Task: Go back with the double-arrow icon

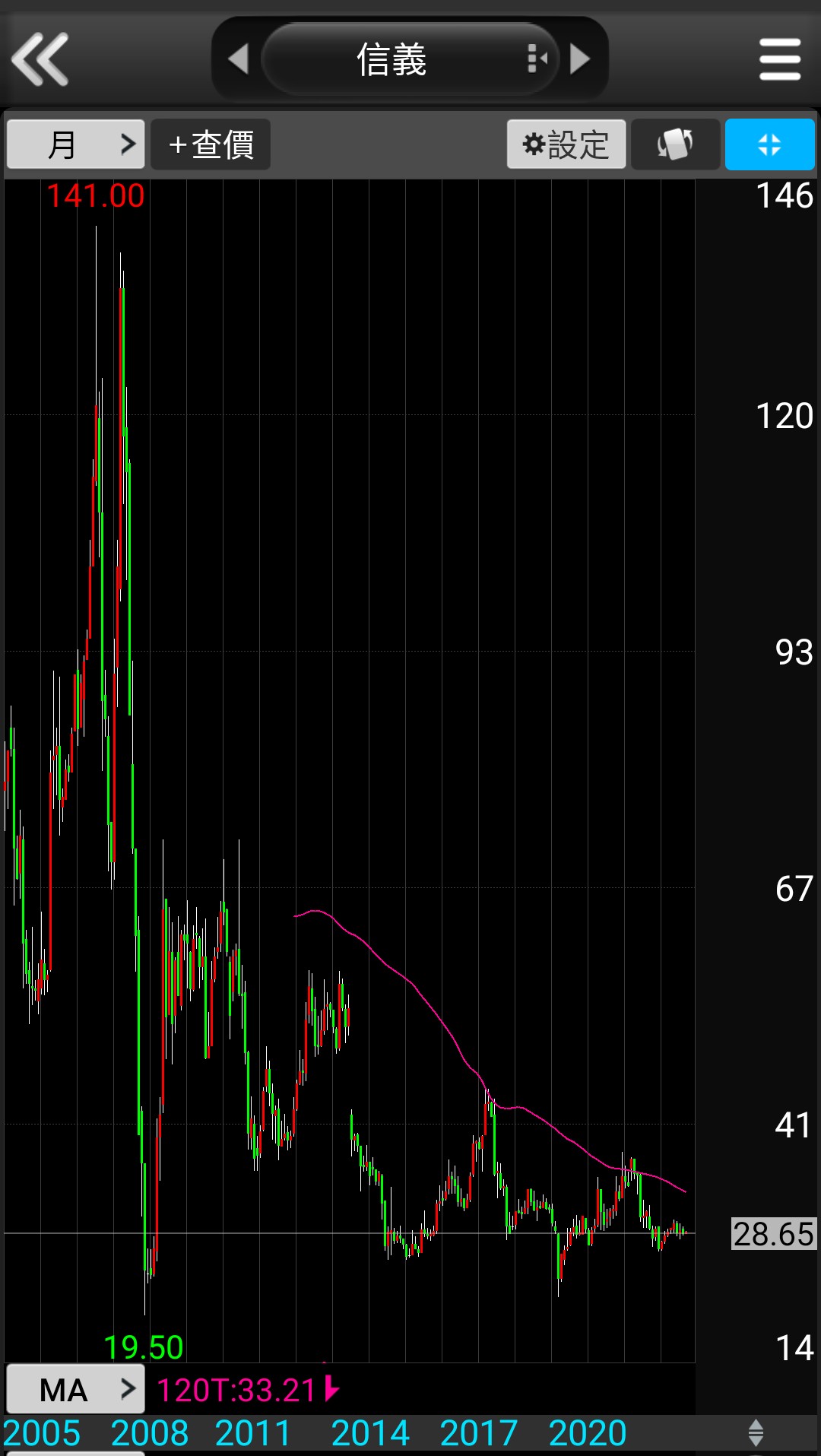Action: coord(40,59)
